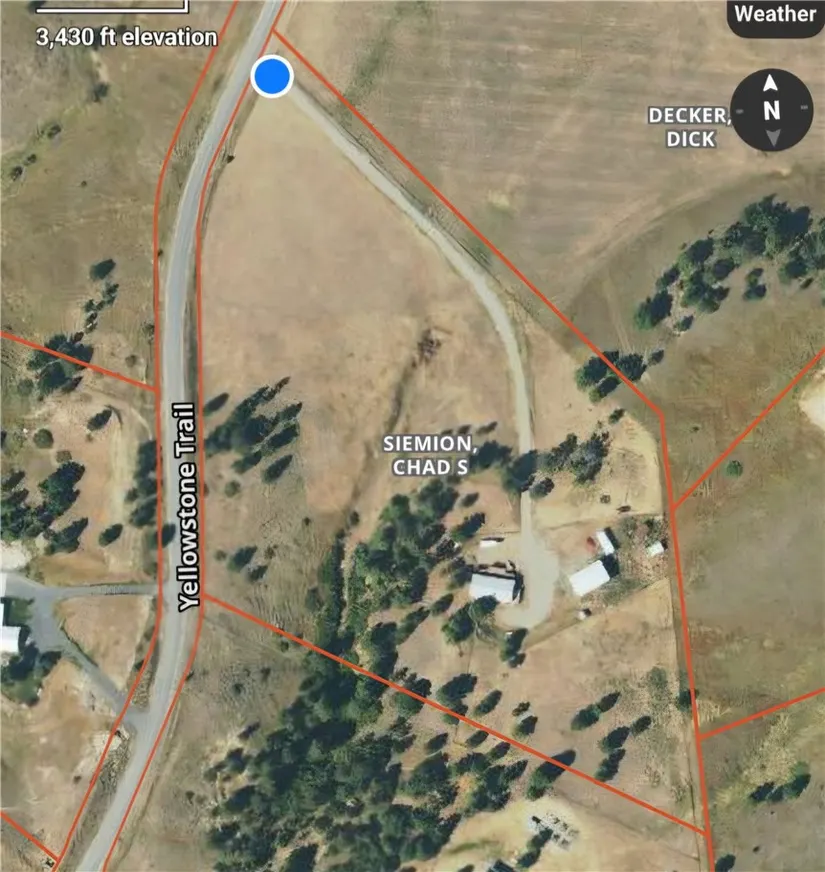Tap the compass to reset north
Image resolution: width=825 pixels, height=872 pixels.
click(771, 111)
